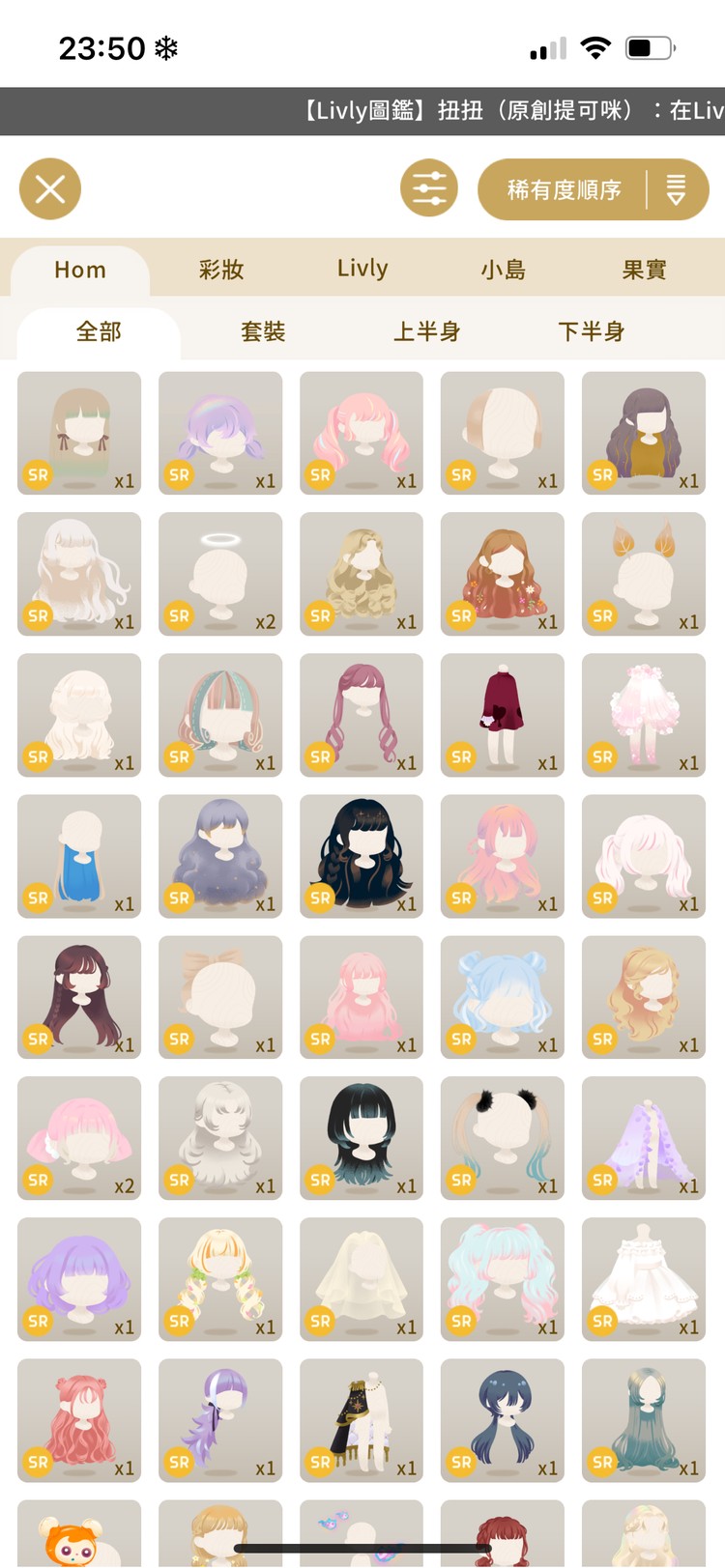
Task: Switch to the 果實 tab
Action: pyautogui.click(x=645, y=270)
